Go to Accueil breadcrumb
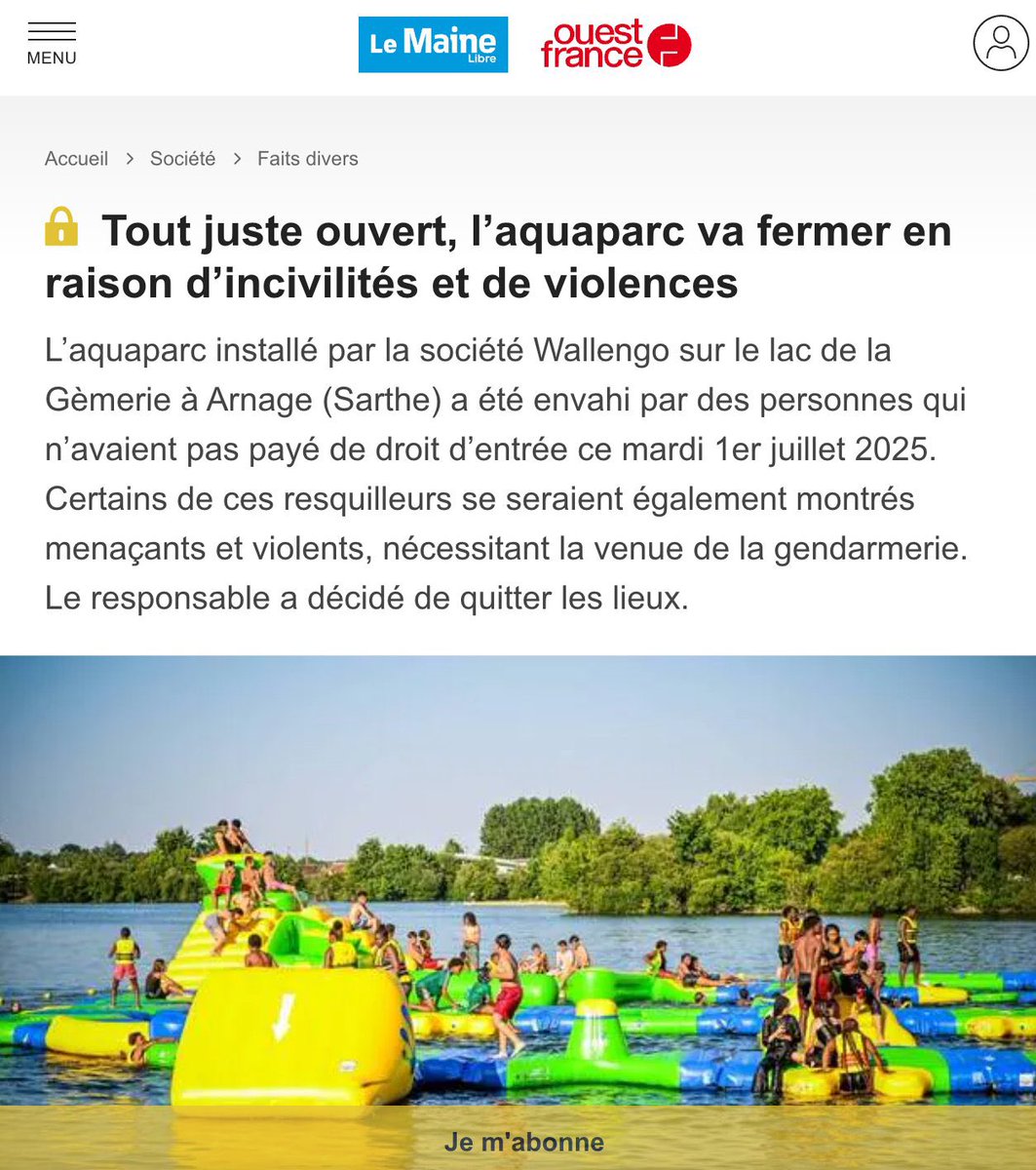The width and height of the screenshot is (1036, 1170). (76, 159)
